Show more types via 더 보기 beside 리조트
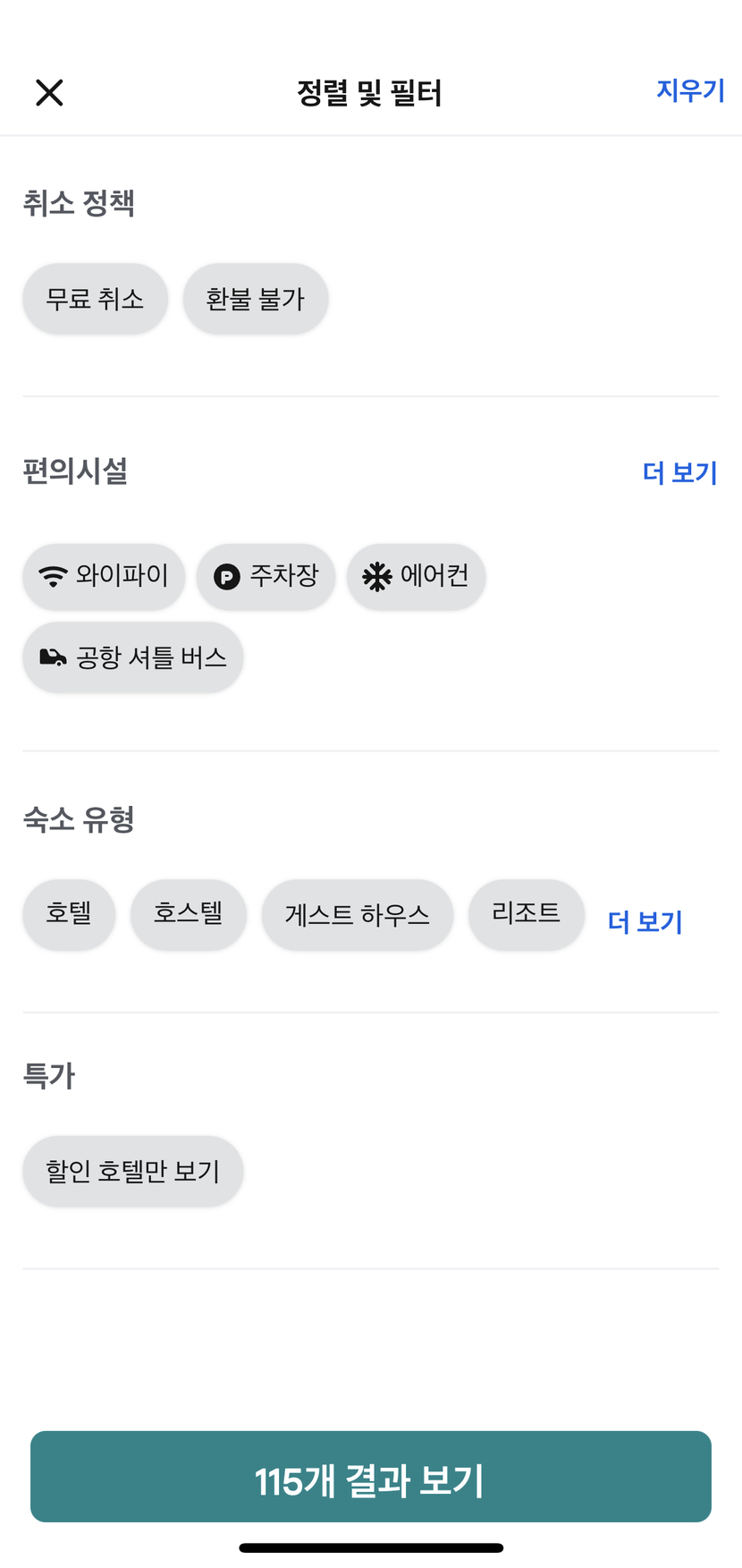Viewport: 742px width, 1568px height. (x=645, y=921)
